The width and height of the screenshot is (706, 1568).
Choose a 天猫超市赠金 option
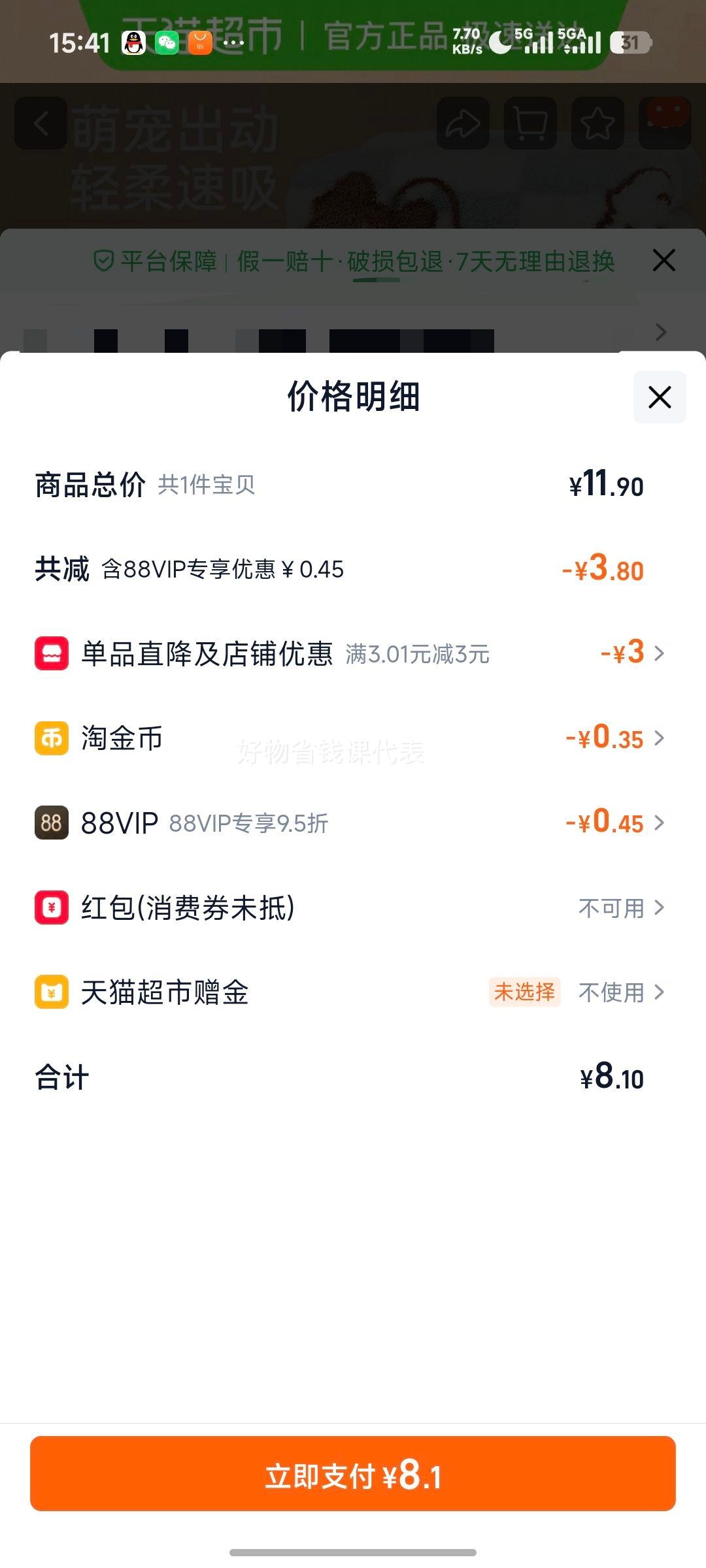[x=353, y=992]
